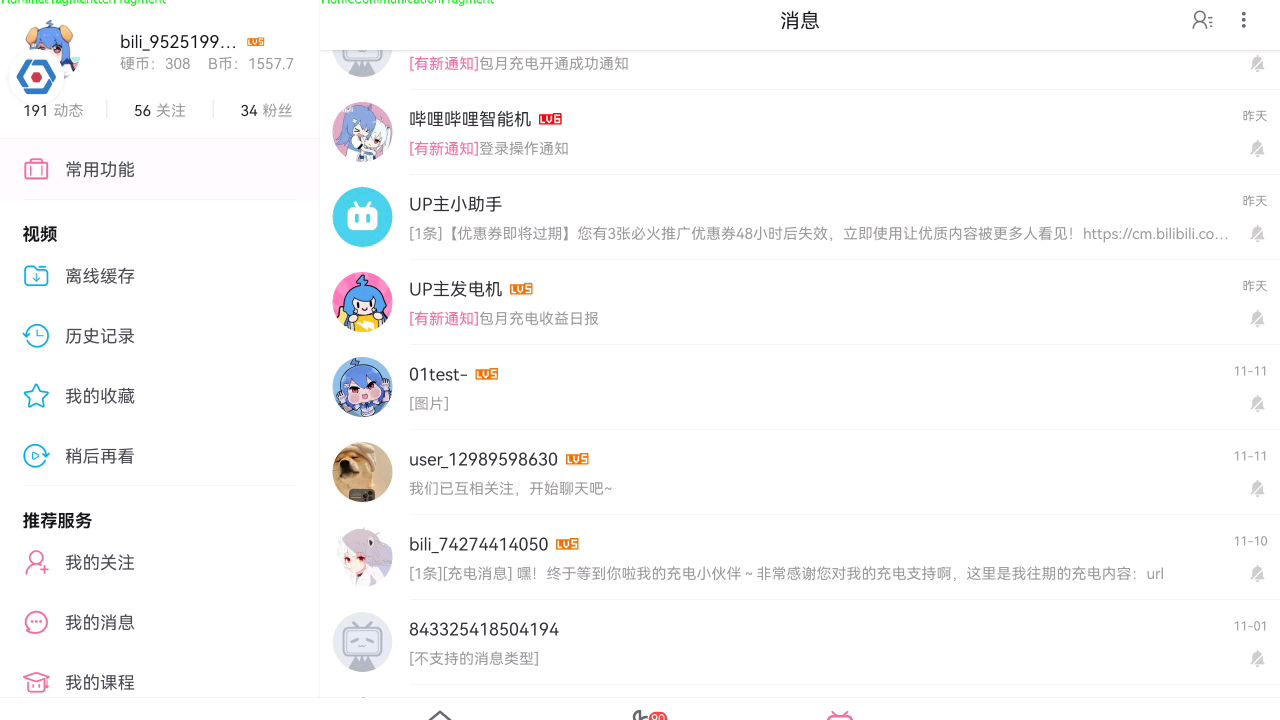The height and width of the screenshot is (720, 1280).
Task: Open the chat with 哔哩哔哩智能机
Action: tap(800, 132)
